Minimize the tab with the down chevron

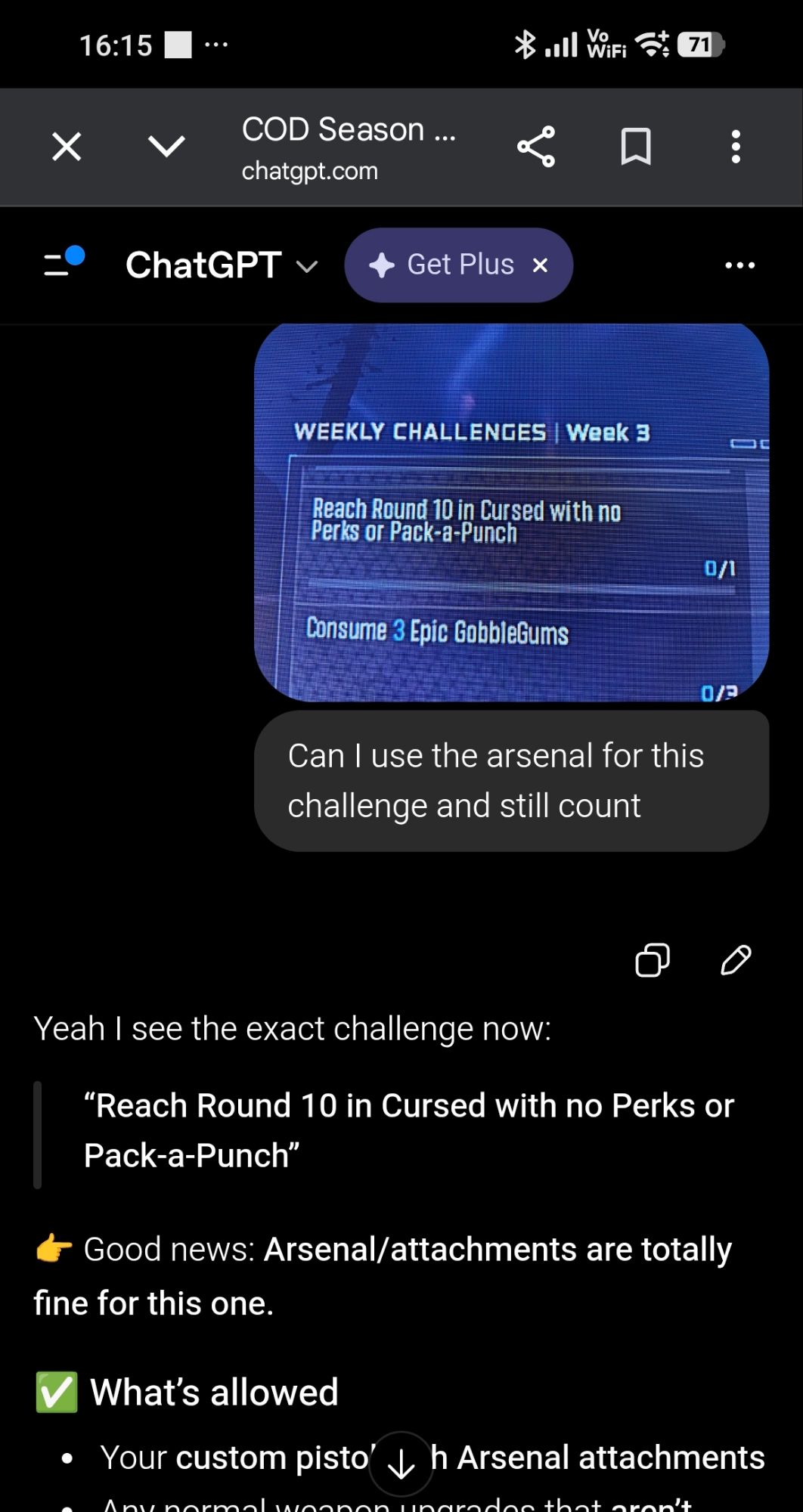(x=166, y=147)
